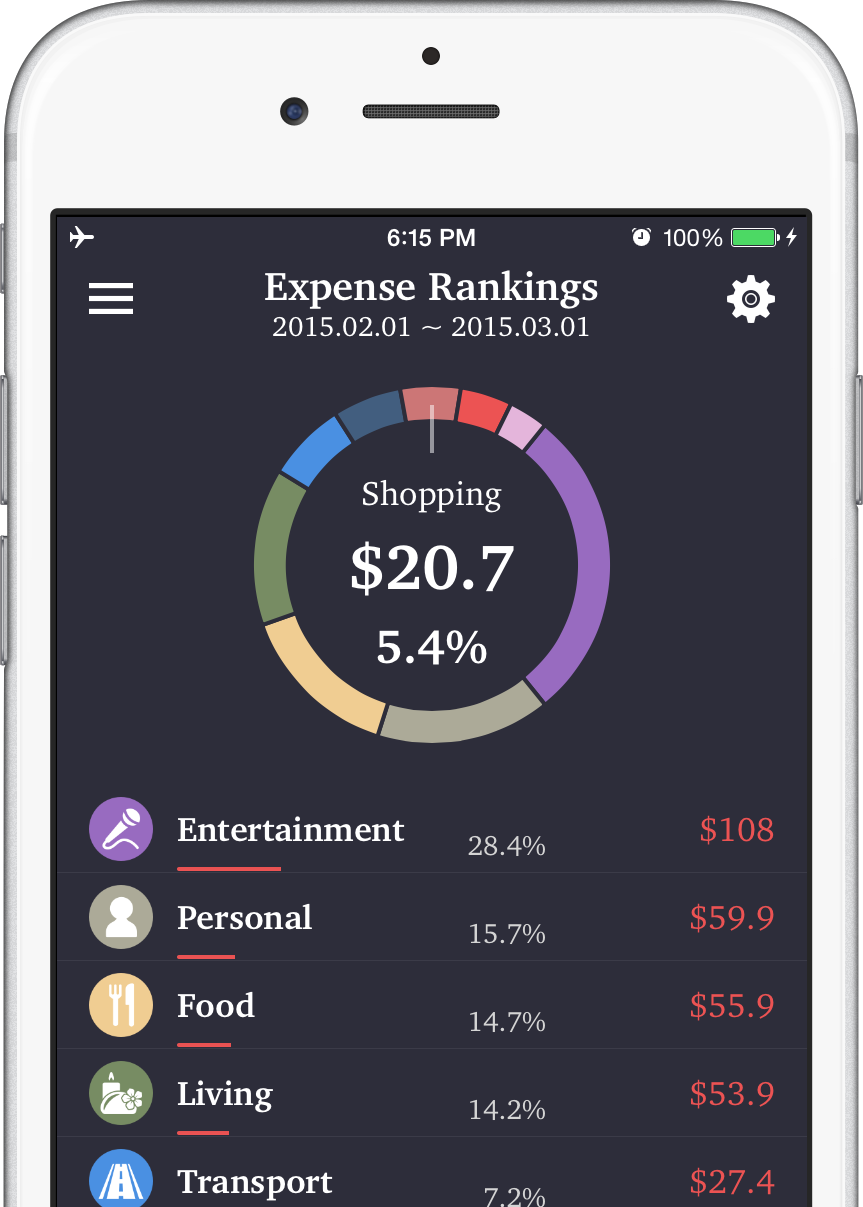Open the hamburger menu
The width and height of the screenshot is (863, 1207).
point(111,299)
